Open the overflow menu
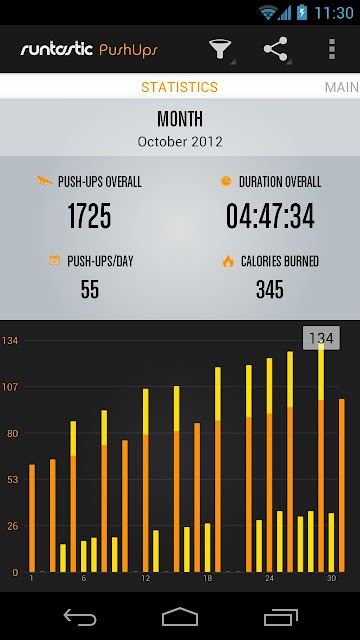360x640 pixels. [x=332, y=49]
